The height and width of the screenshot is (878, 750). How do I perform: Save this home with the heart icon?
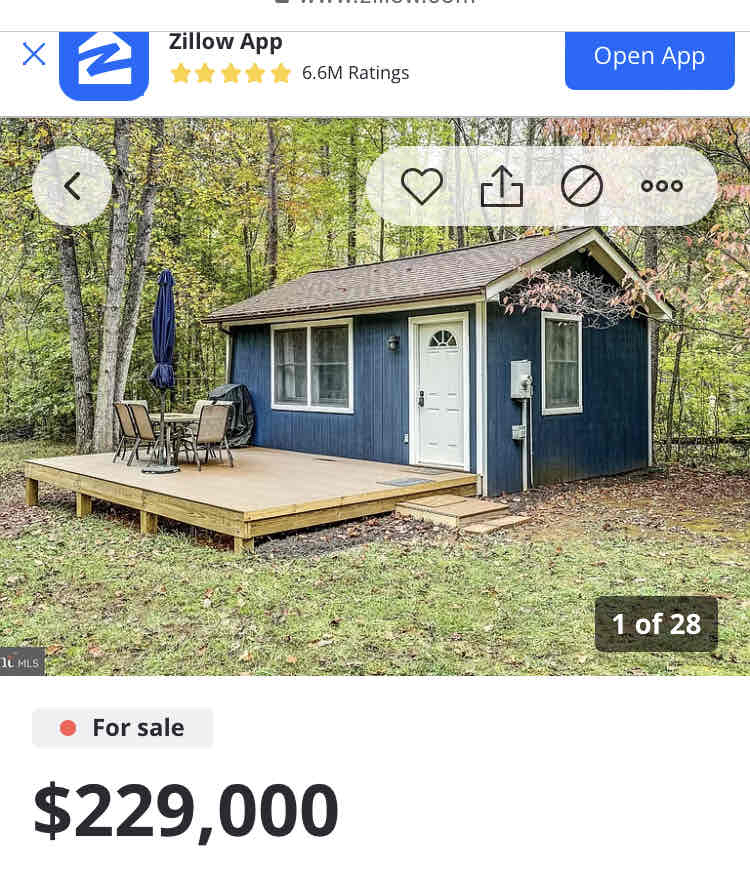coord(421,186)
